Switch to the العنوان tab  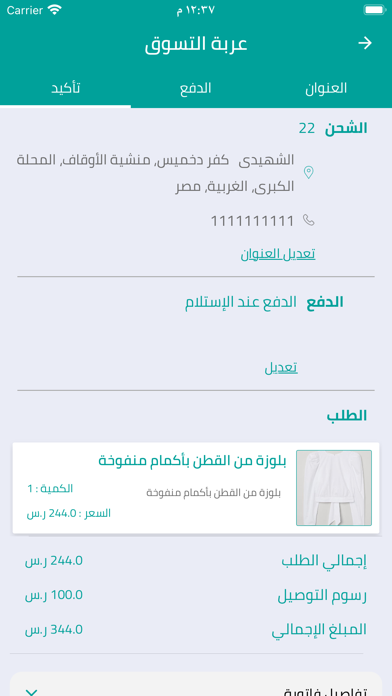326,88
